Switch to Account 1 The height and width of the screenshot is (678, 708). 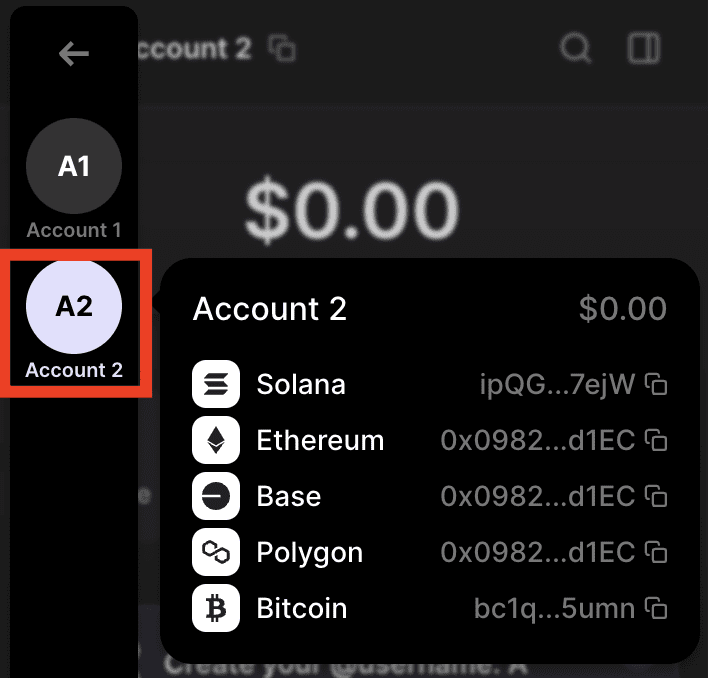point(74,167)
